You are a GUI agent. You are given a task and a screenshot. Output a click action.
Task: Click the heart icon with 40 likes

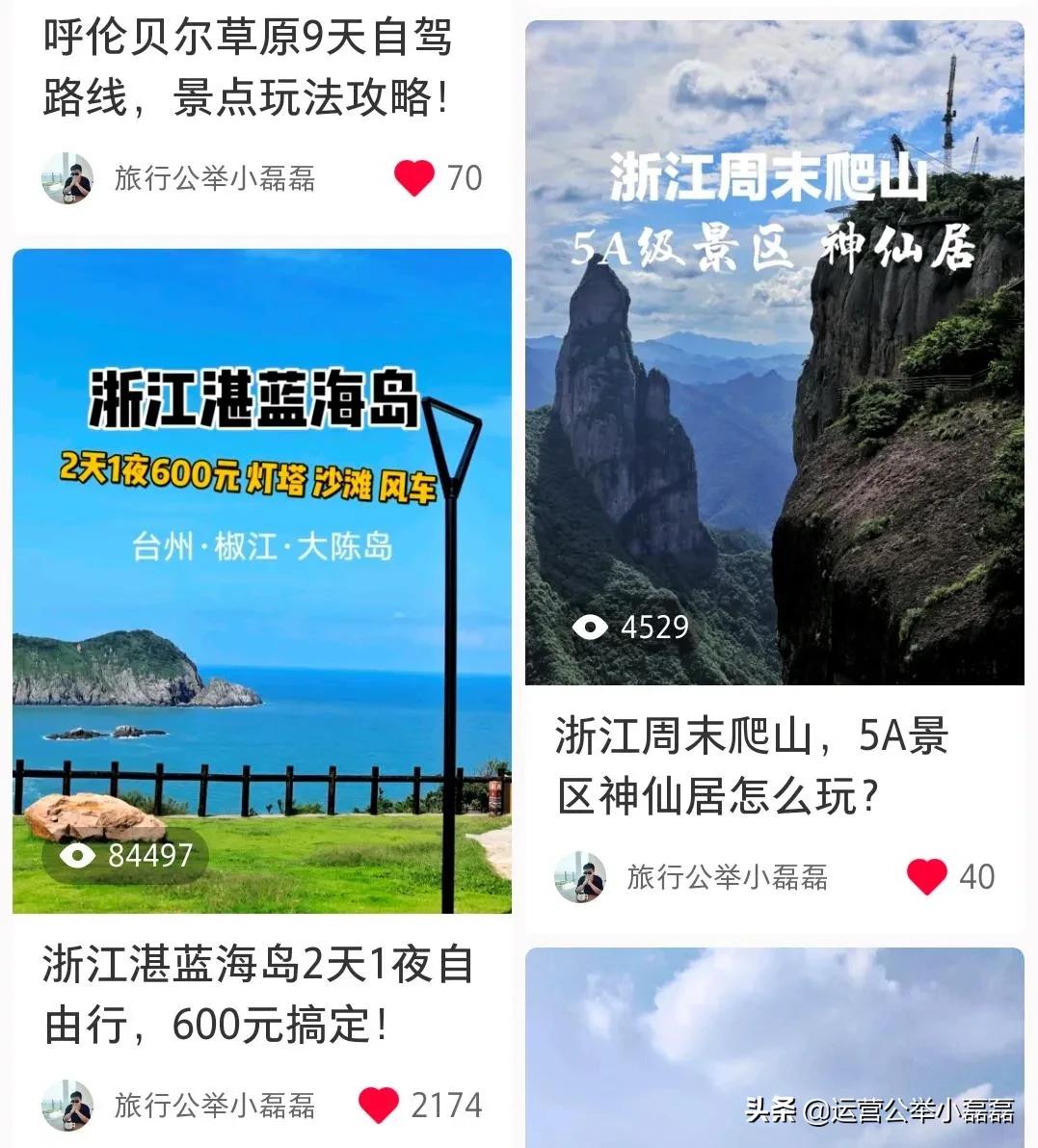927,877
